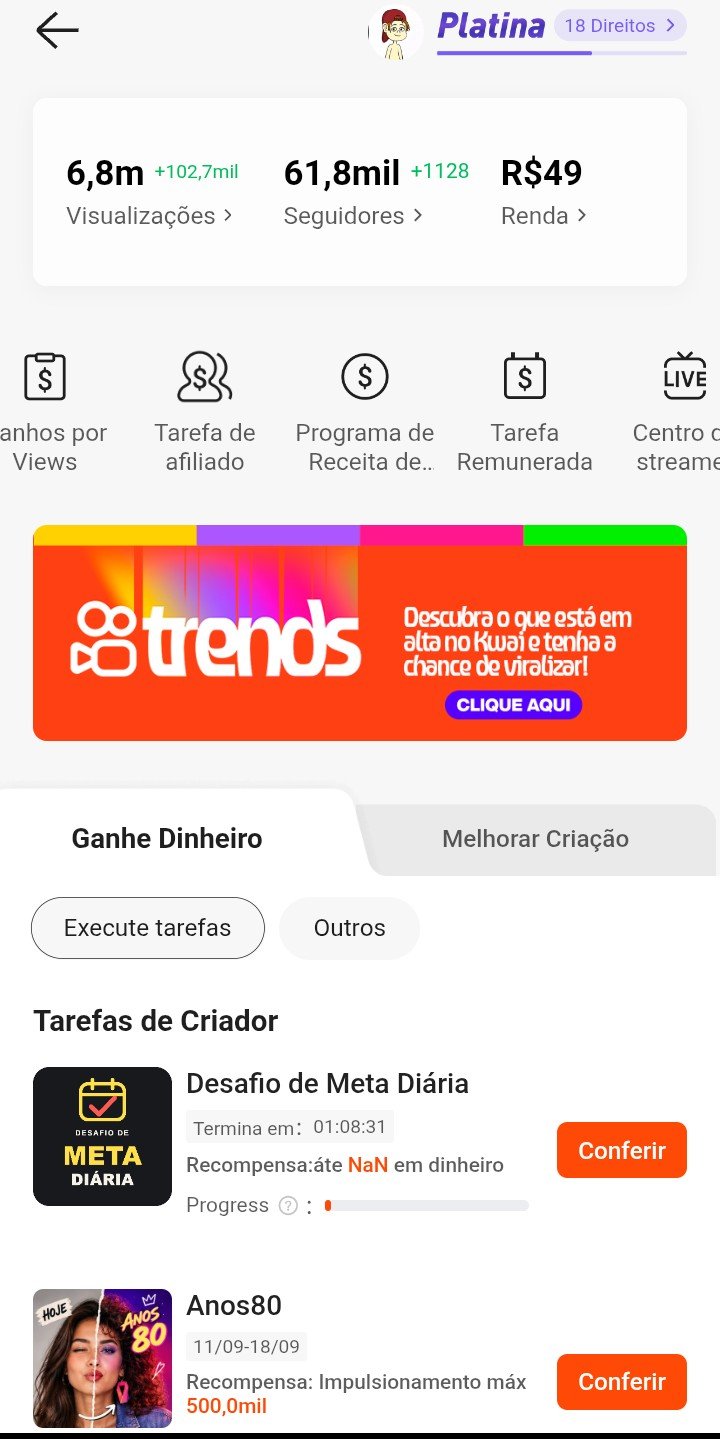Tap the profile avatar picture
The image size is (720, 1439).
(396, 33)
